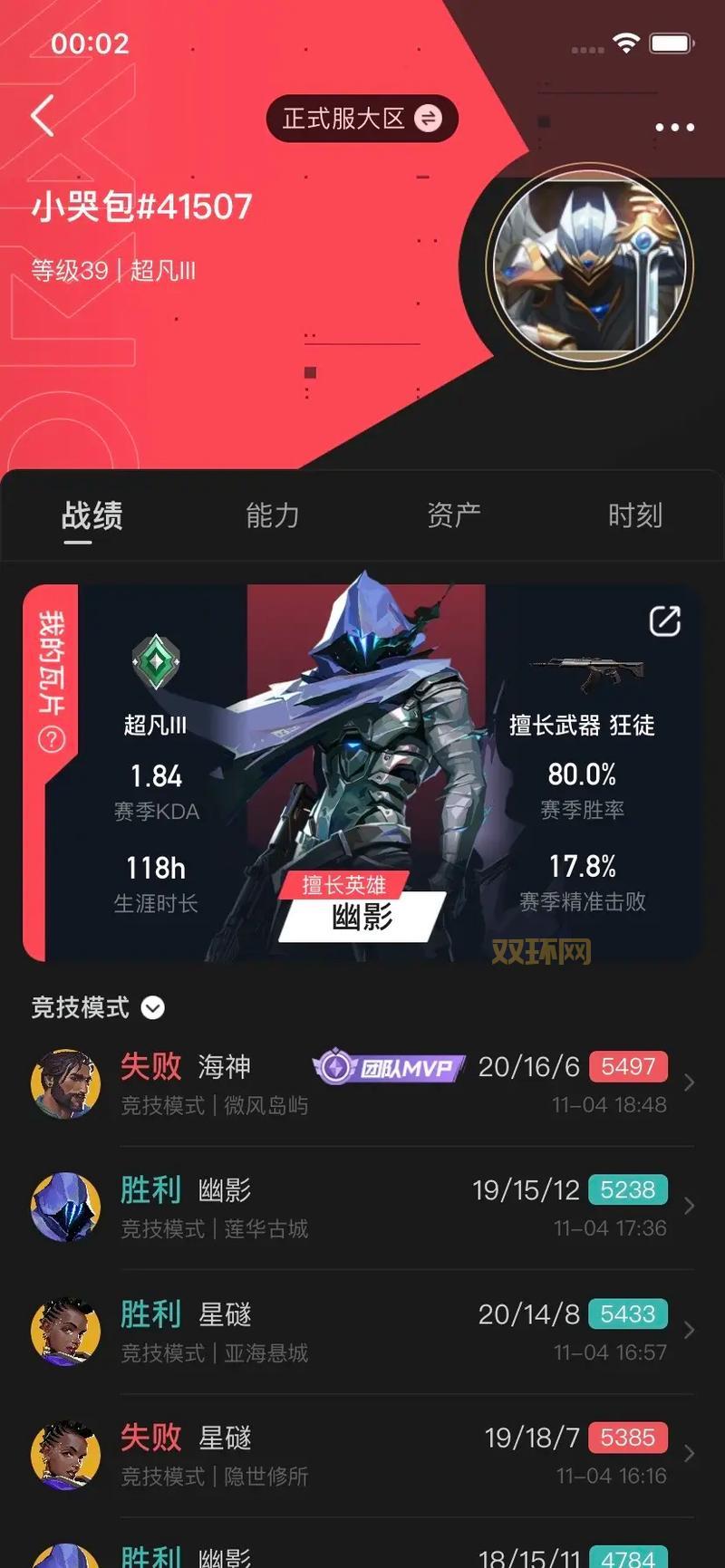The image size is (725, 1568).
Task: Select the 战绩 tab
Action: click(92, 515)
